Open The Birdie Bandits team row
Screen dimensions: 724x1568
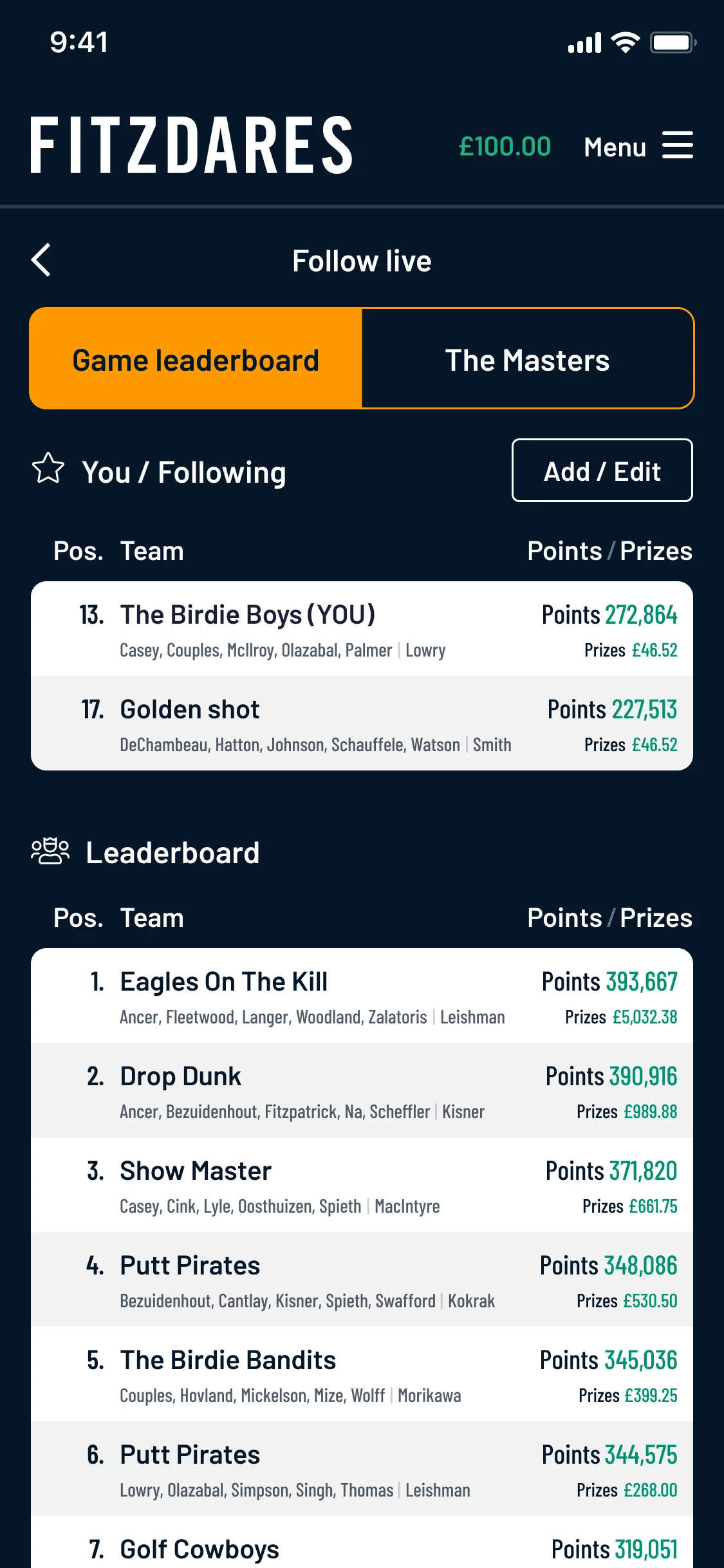tap(362, 1375)
